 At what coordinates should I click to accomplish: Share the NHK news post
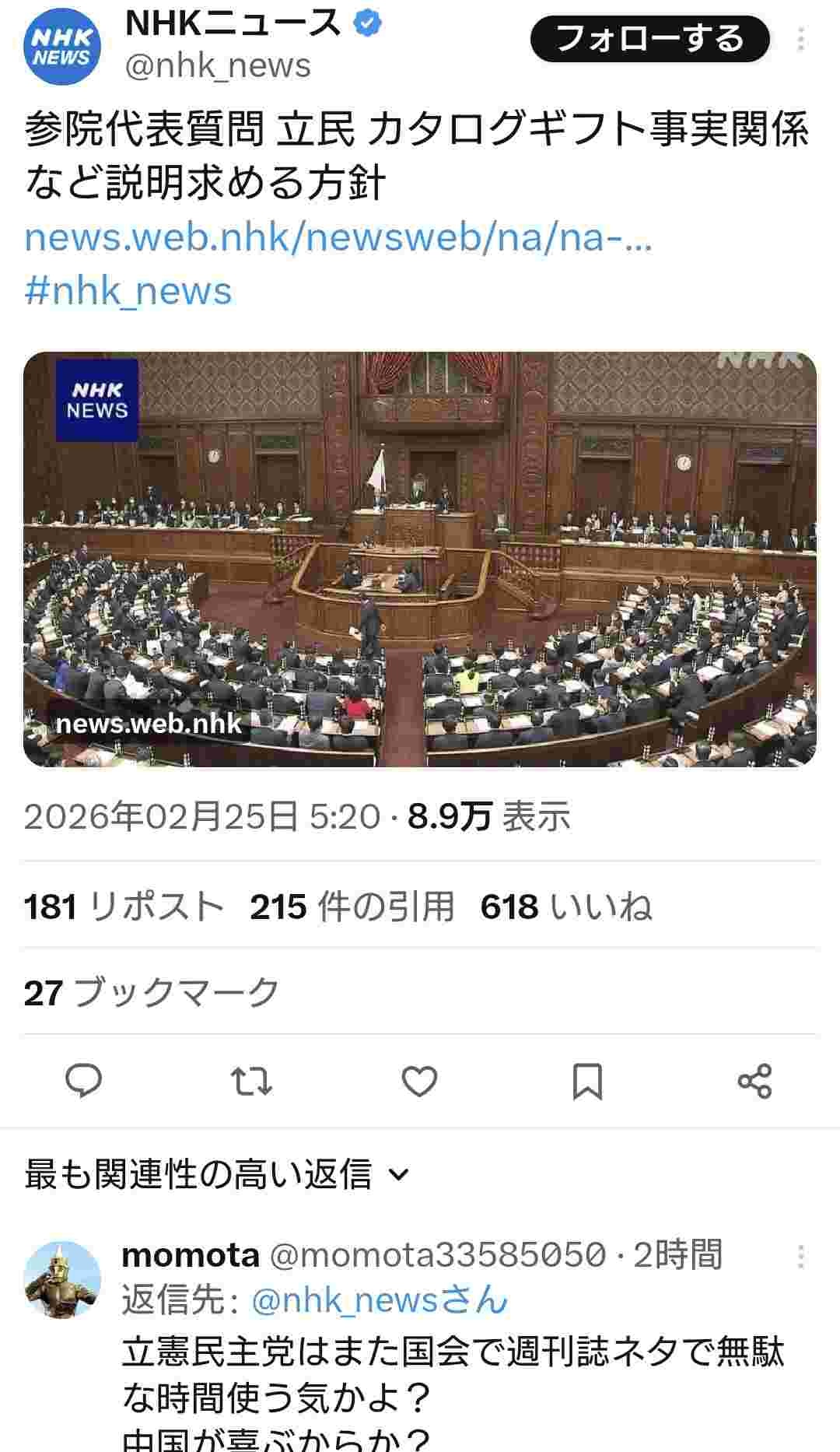pos(754,1081)
